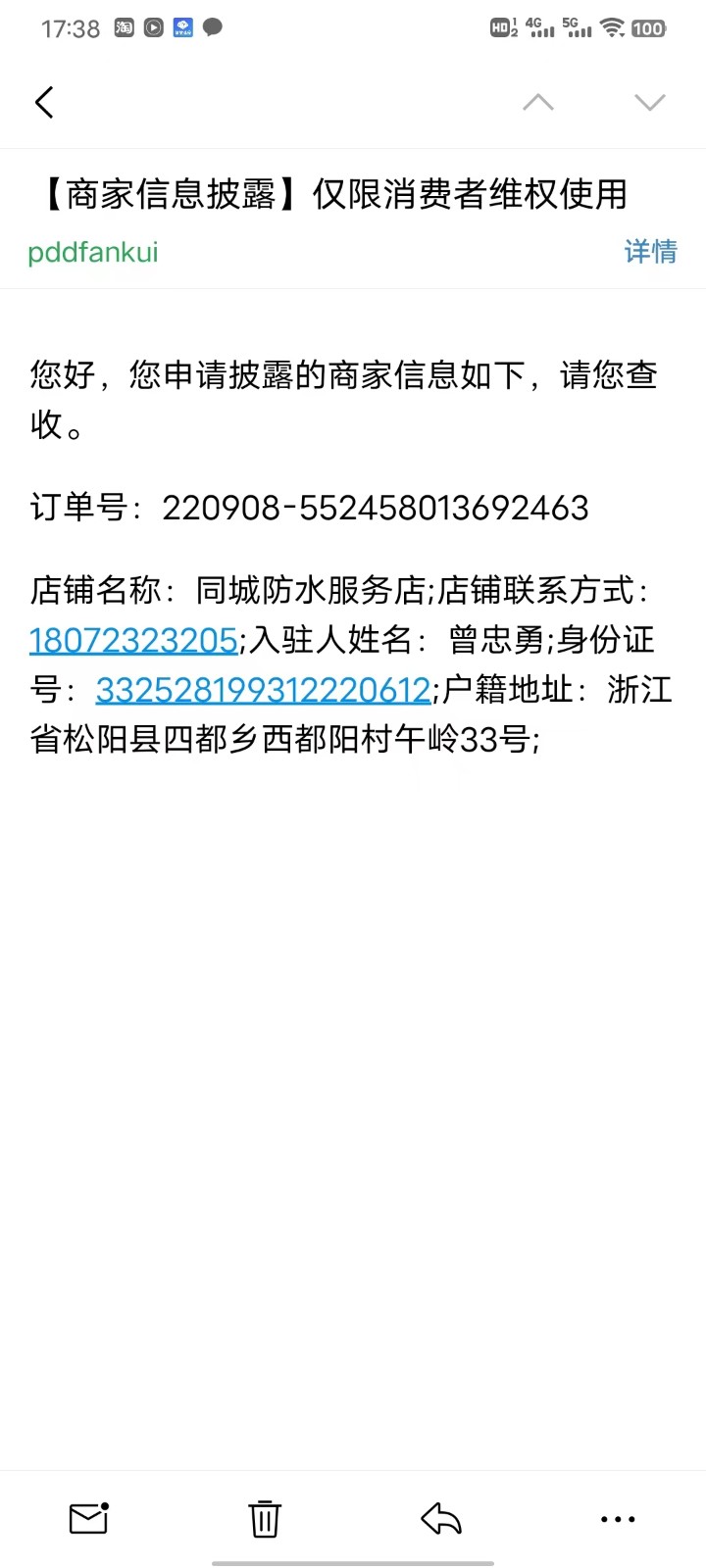Tap the underlined ID number link
Viewport: 706px width, 1568px height.
click(263, 690)
